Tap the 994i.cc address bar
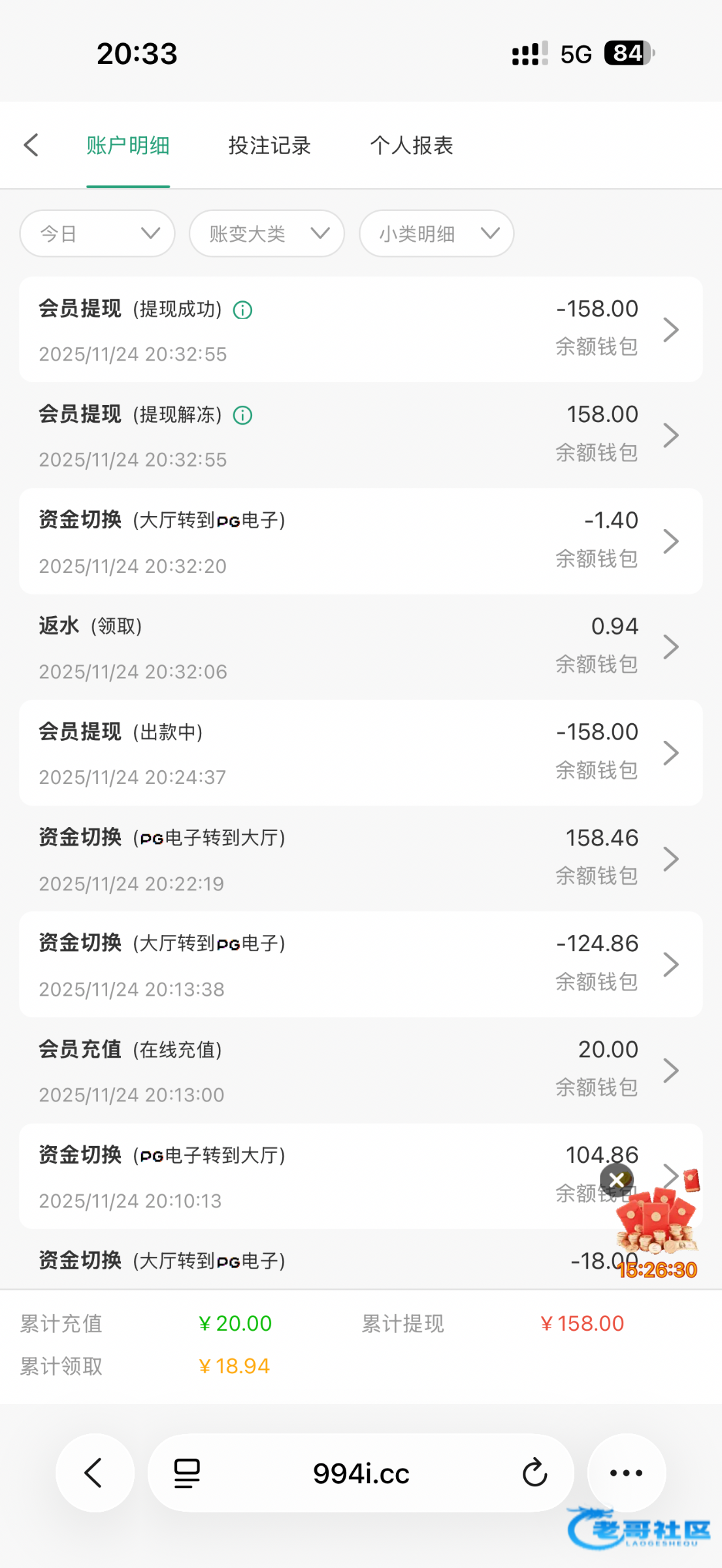This screenshot has width=722, height=1568. pos(361,1473)
